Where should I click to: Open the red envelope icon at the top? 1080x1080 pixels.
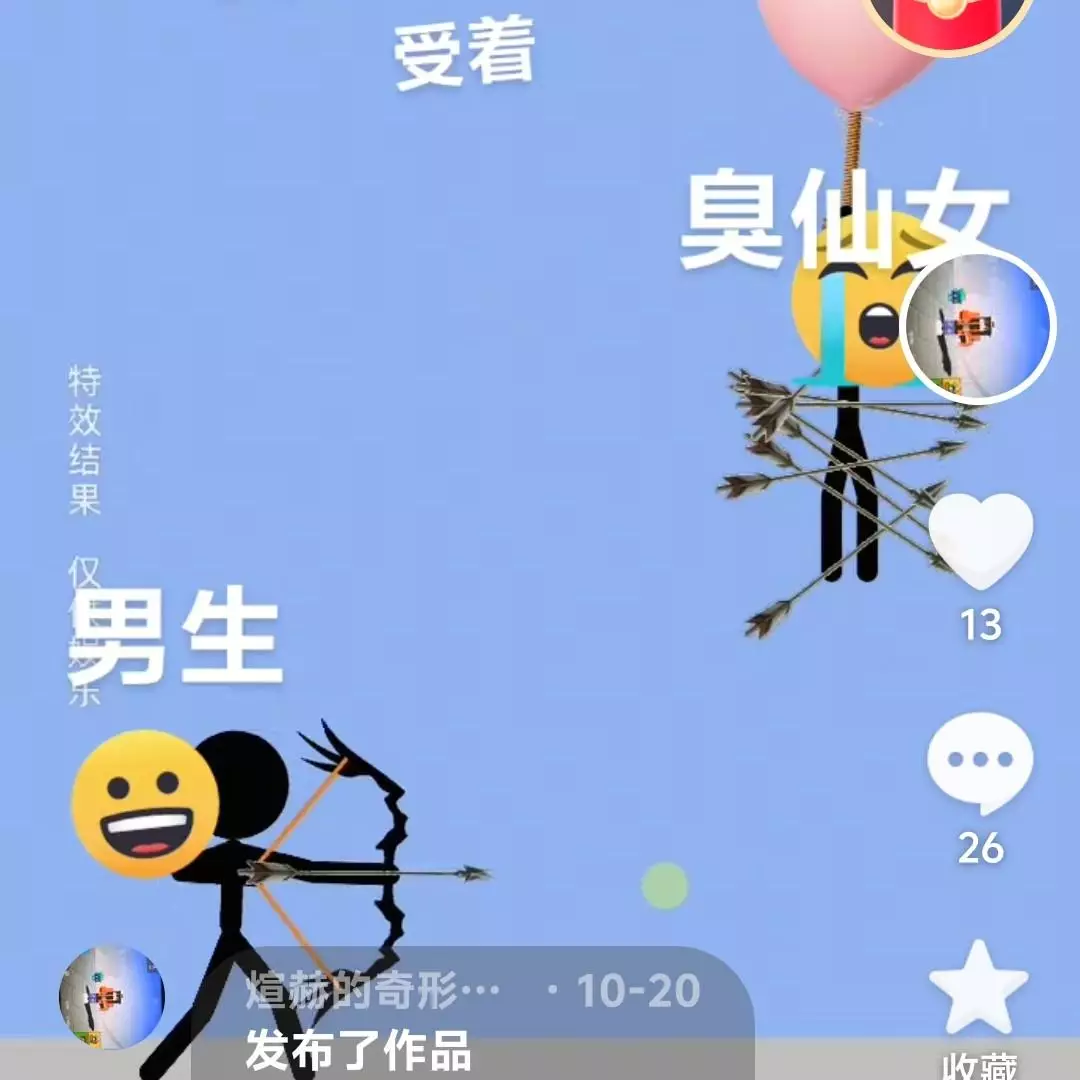pyautogui.click(x=948, y=20)
